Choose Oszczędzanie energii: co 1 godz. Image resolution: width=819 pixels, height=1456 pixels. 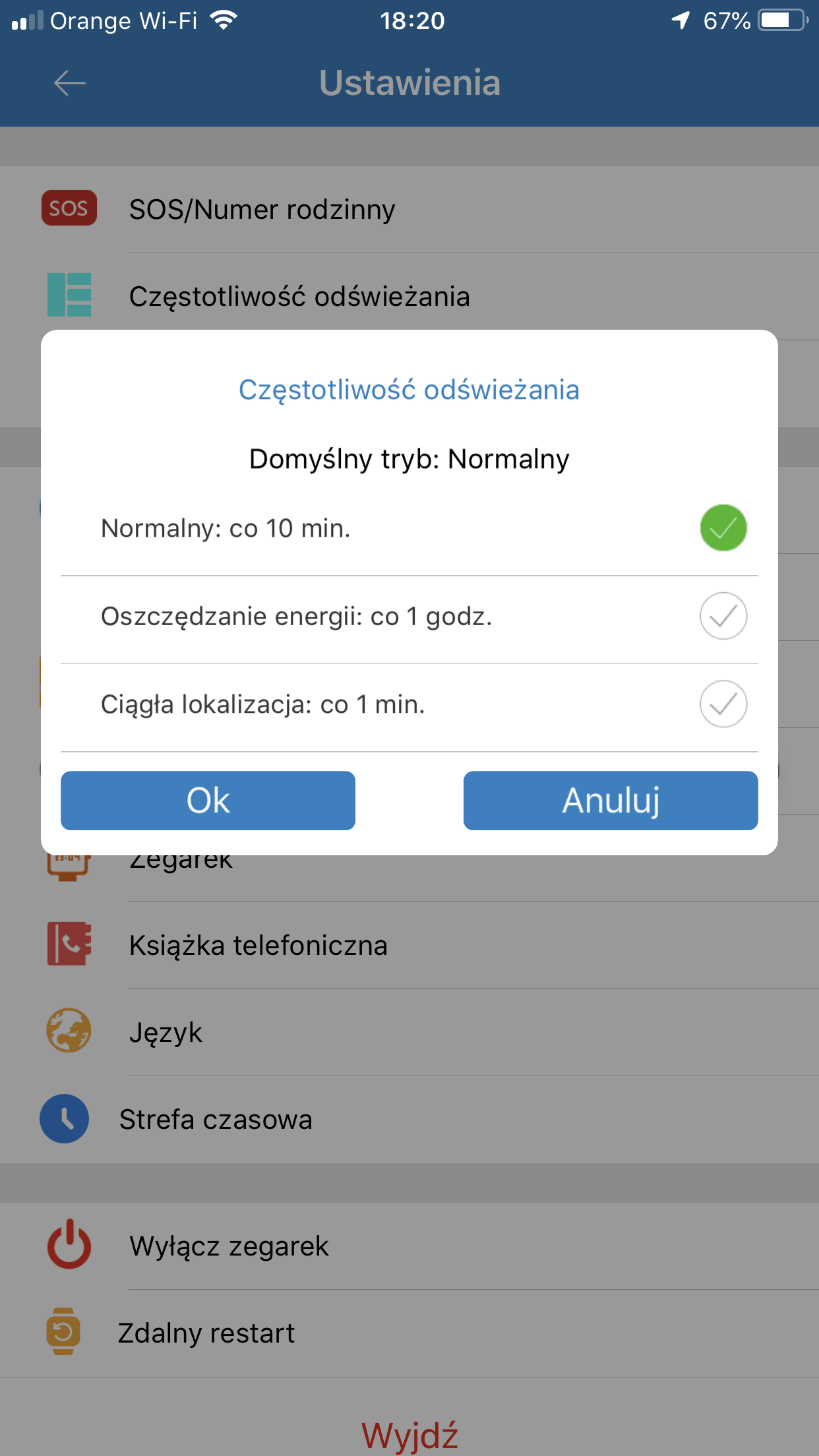pyautogui.click(x=409, y=617)
